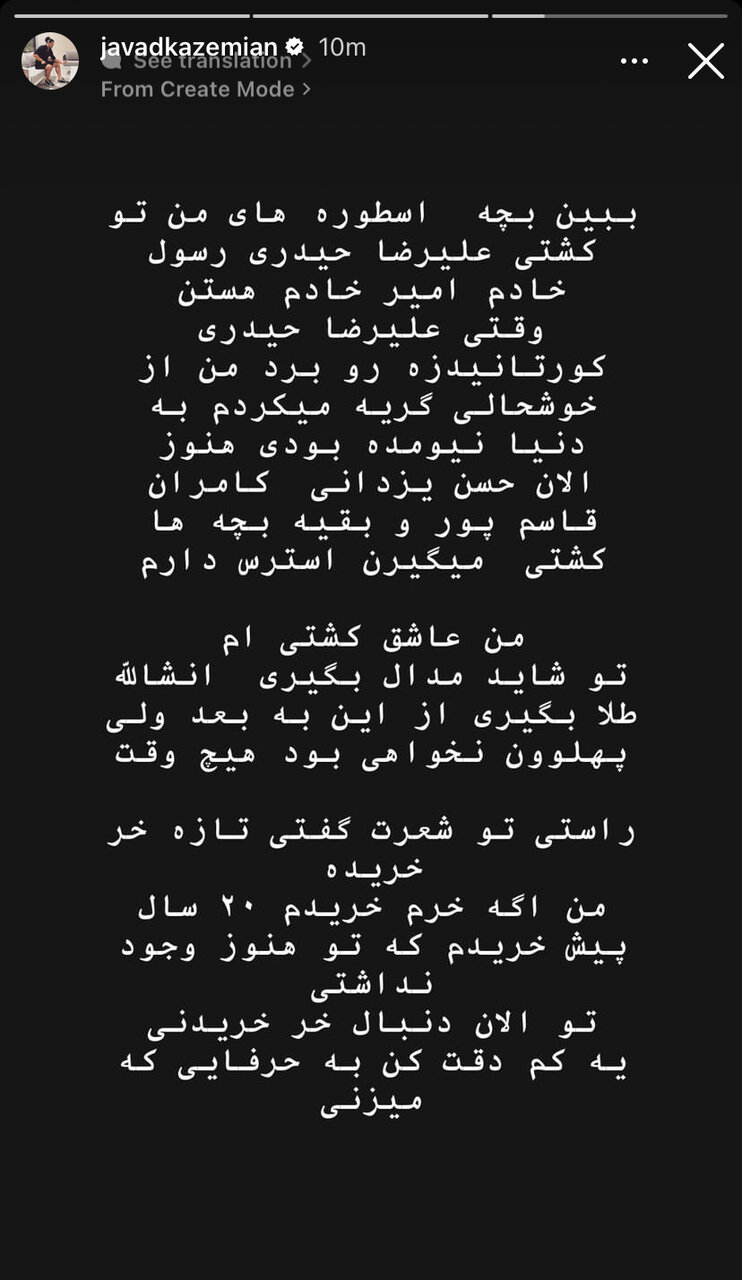
Task: Click the ellipsis icon near the close button
Action: (633, 61)
